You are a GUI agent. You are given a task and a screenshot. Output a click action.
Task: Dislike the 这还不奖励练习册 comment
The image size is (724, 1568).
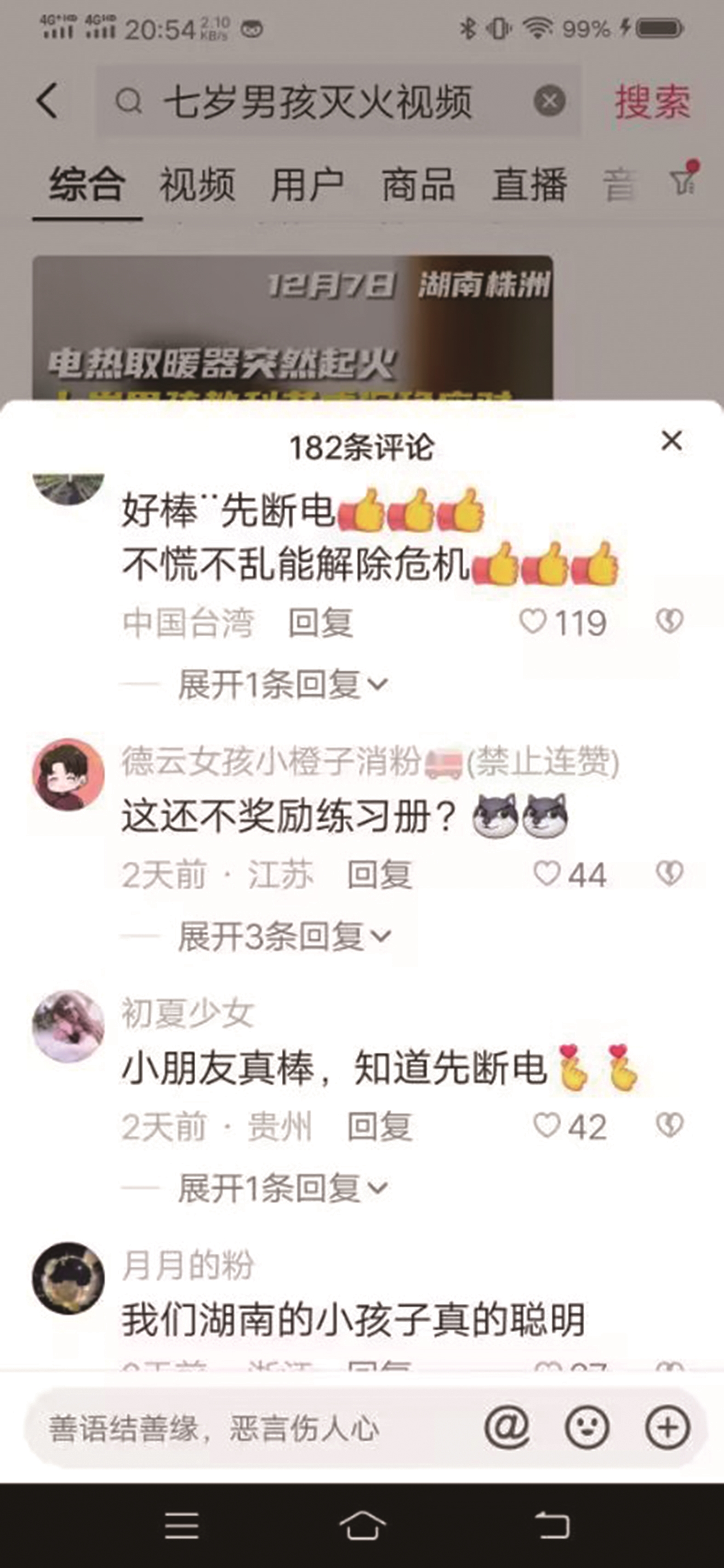(x=670, y=874)
